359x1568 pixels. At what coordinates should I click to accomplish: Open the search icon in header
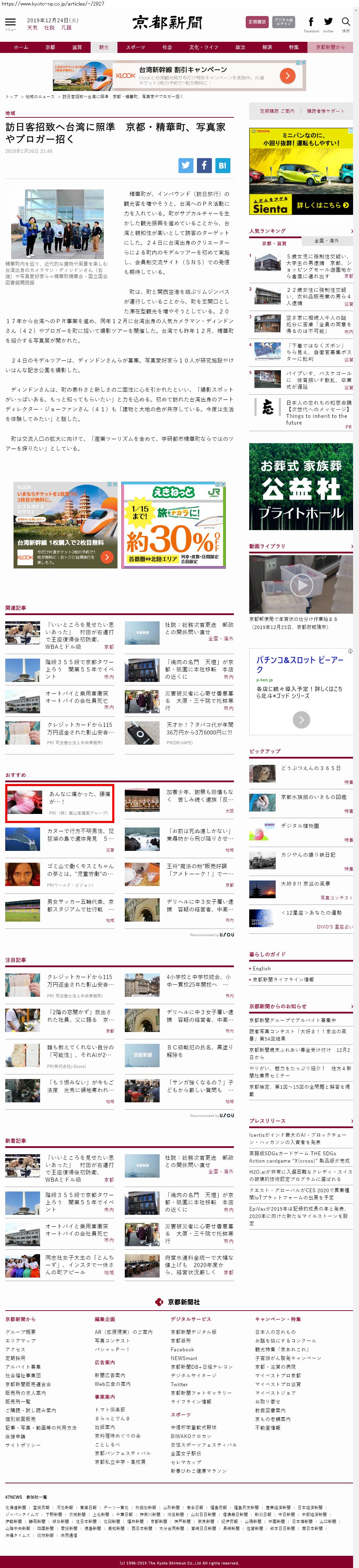[346, 23]
